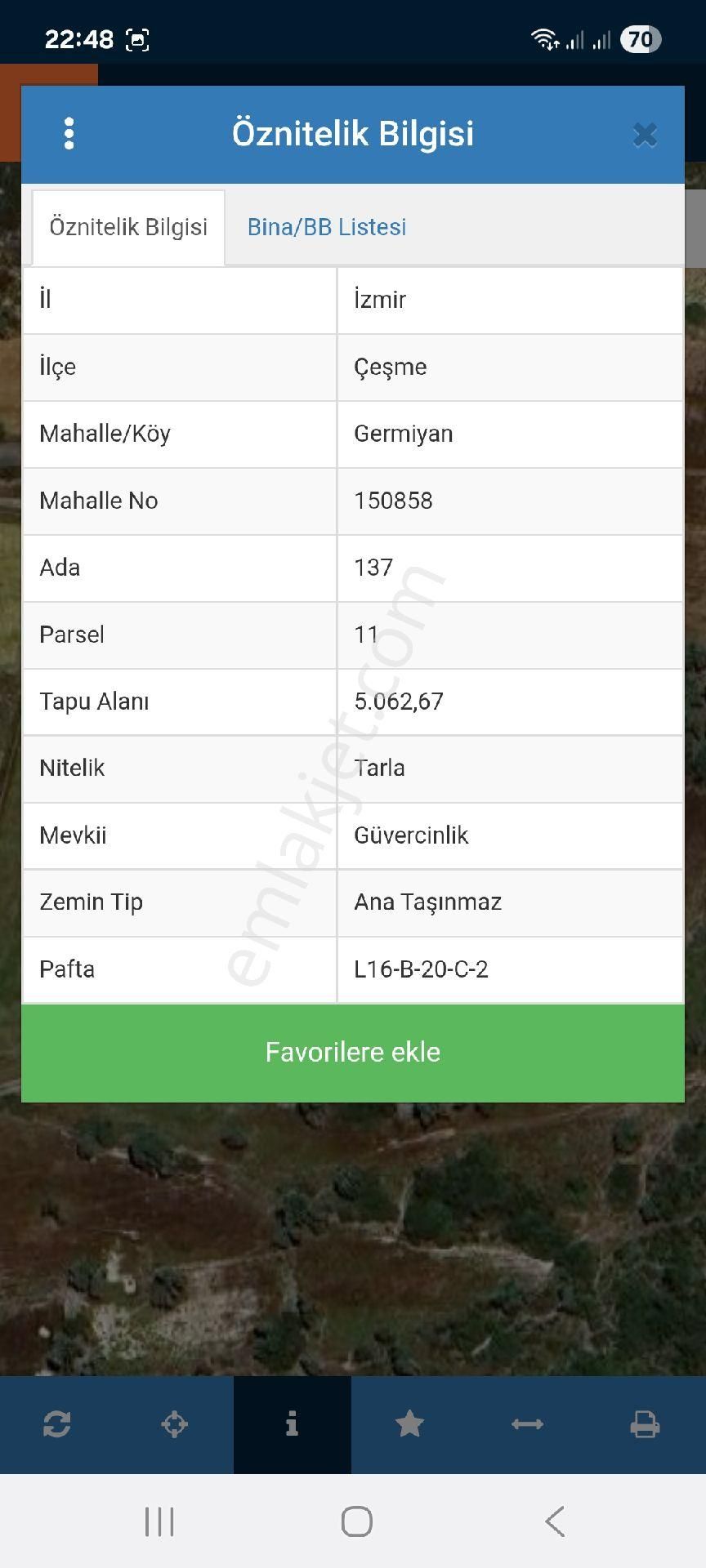Tap the Pafta value L16-B-20-C-2
The width and height of the screenshot is (706, 1568).
tap(421, 969)
